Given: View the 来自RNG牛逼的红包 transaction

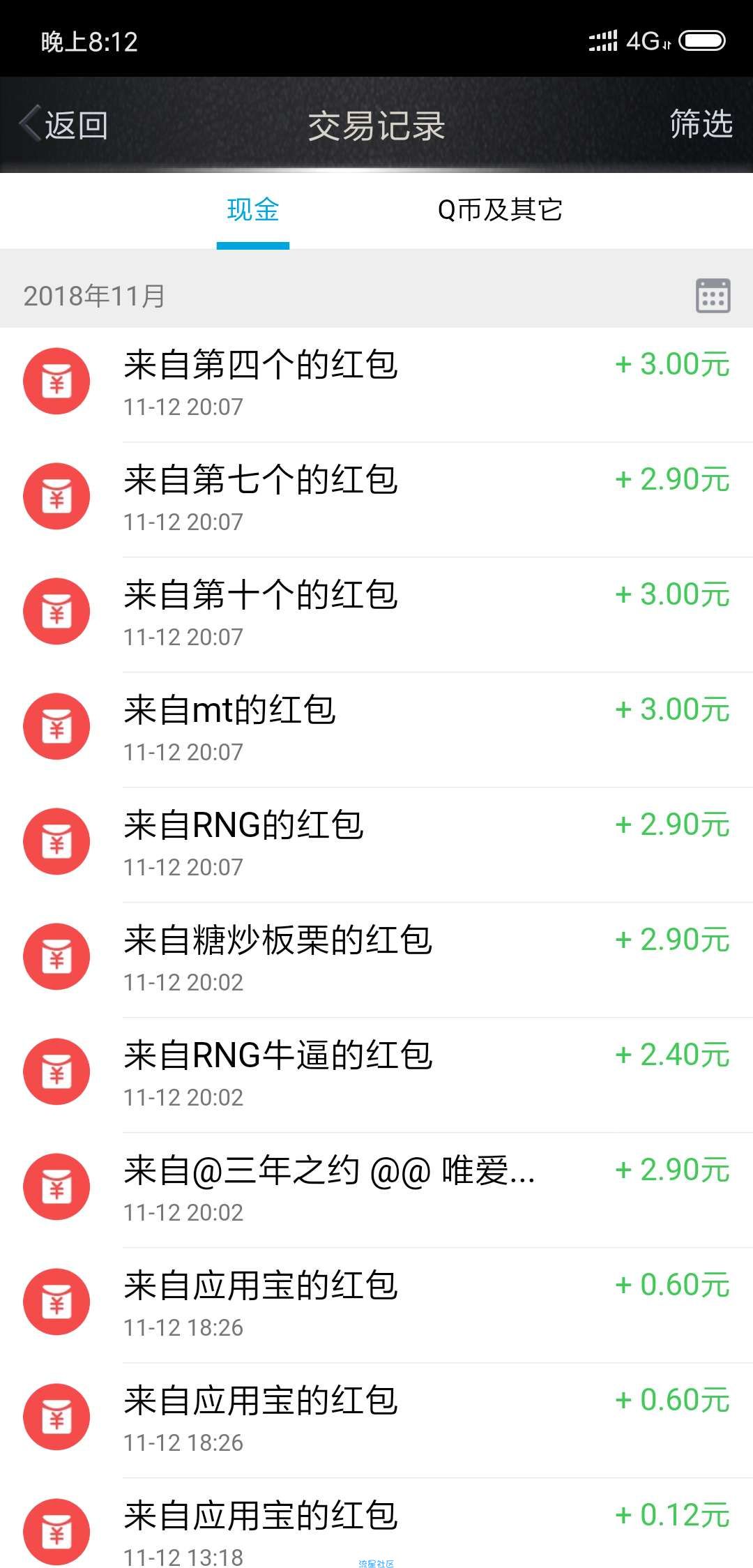Looking at the screenshot, I should click(376, 1075).
